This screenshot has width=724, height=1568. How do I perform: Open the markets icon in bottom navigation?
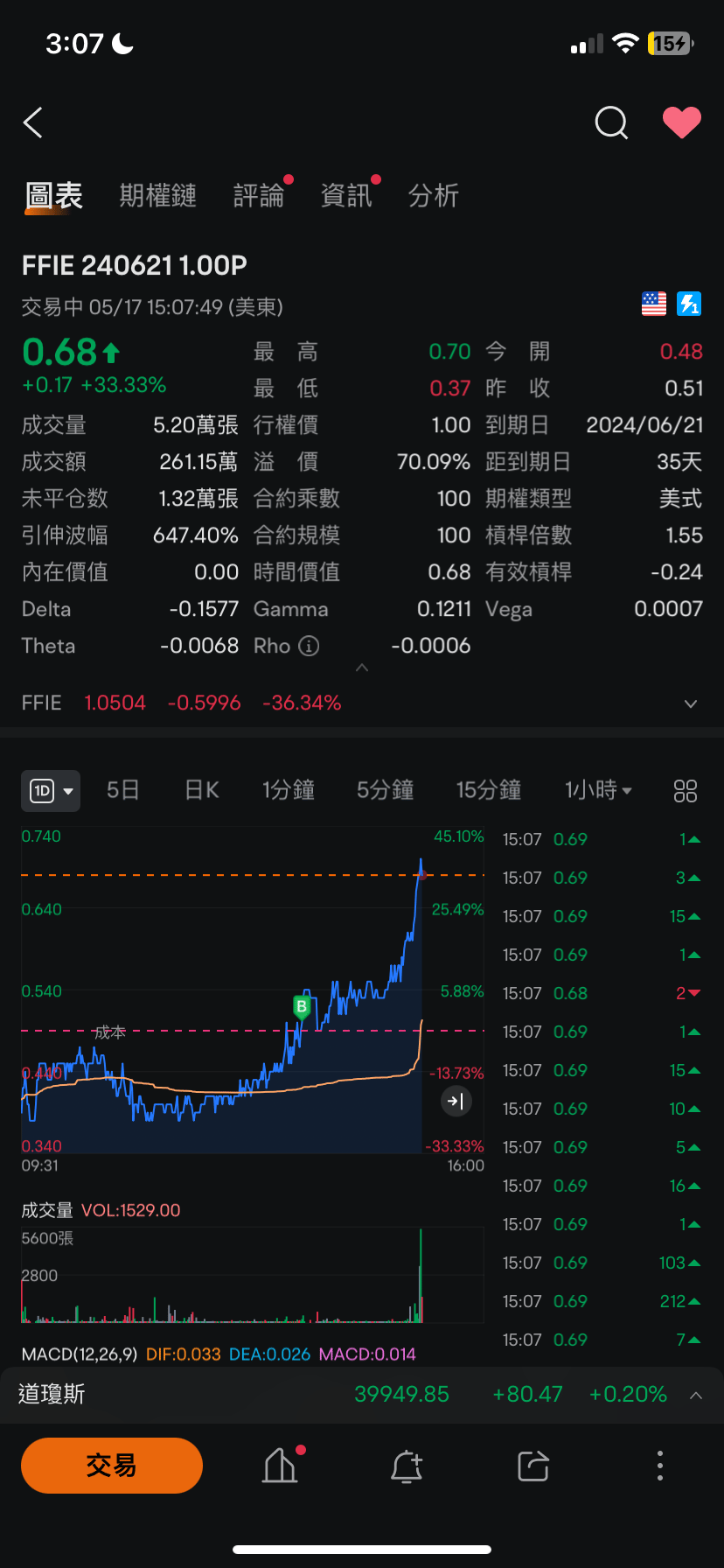pos(279,1466)
